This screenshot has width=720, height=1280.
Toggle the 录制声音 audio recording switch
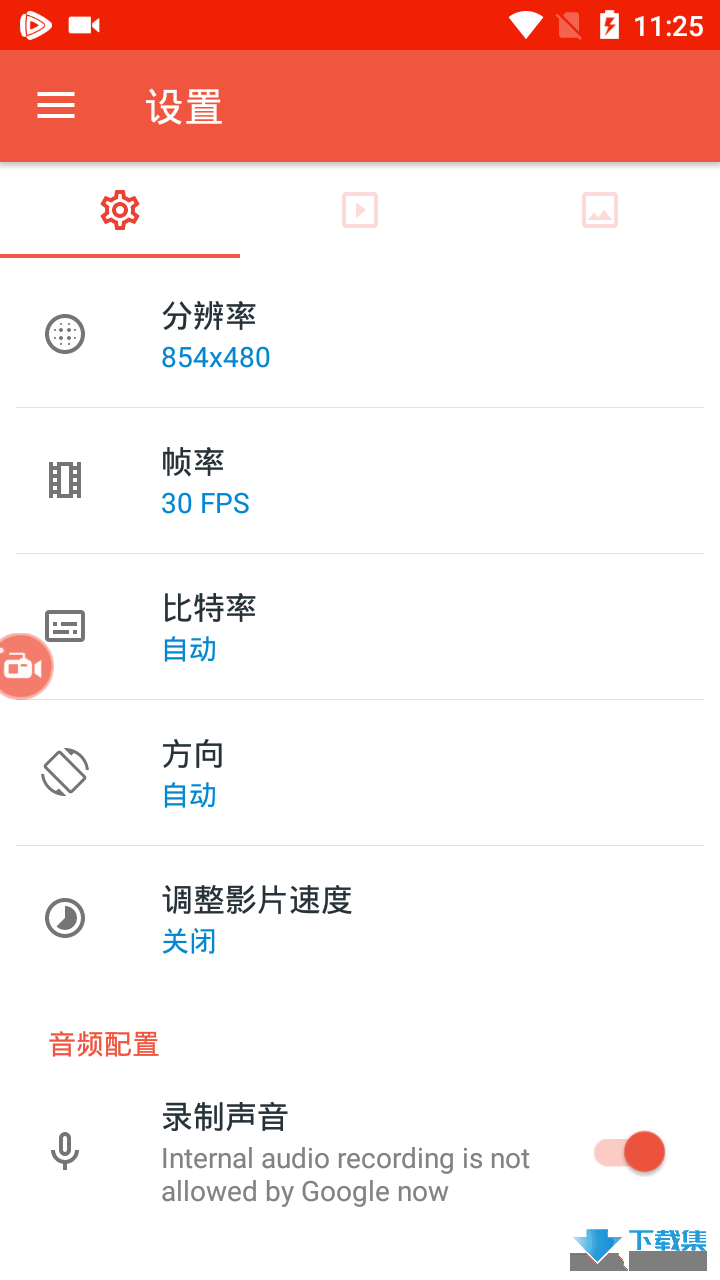click(630, 1152)
